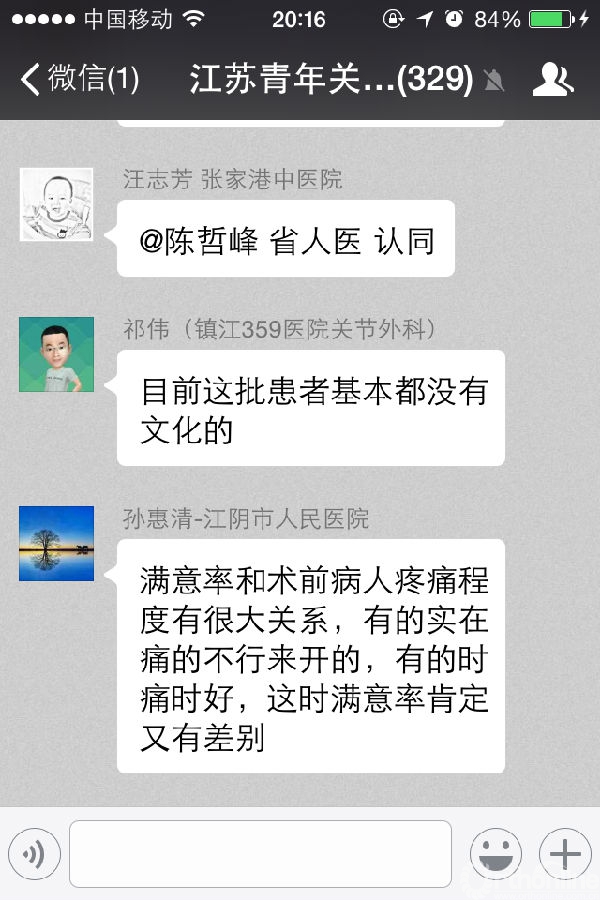This screenshot has width=600, height=900.
Task: Go back to the 微信 chat list
Action: click(x=78, y=80)
